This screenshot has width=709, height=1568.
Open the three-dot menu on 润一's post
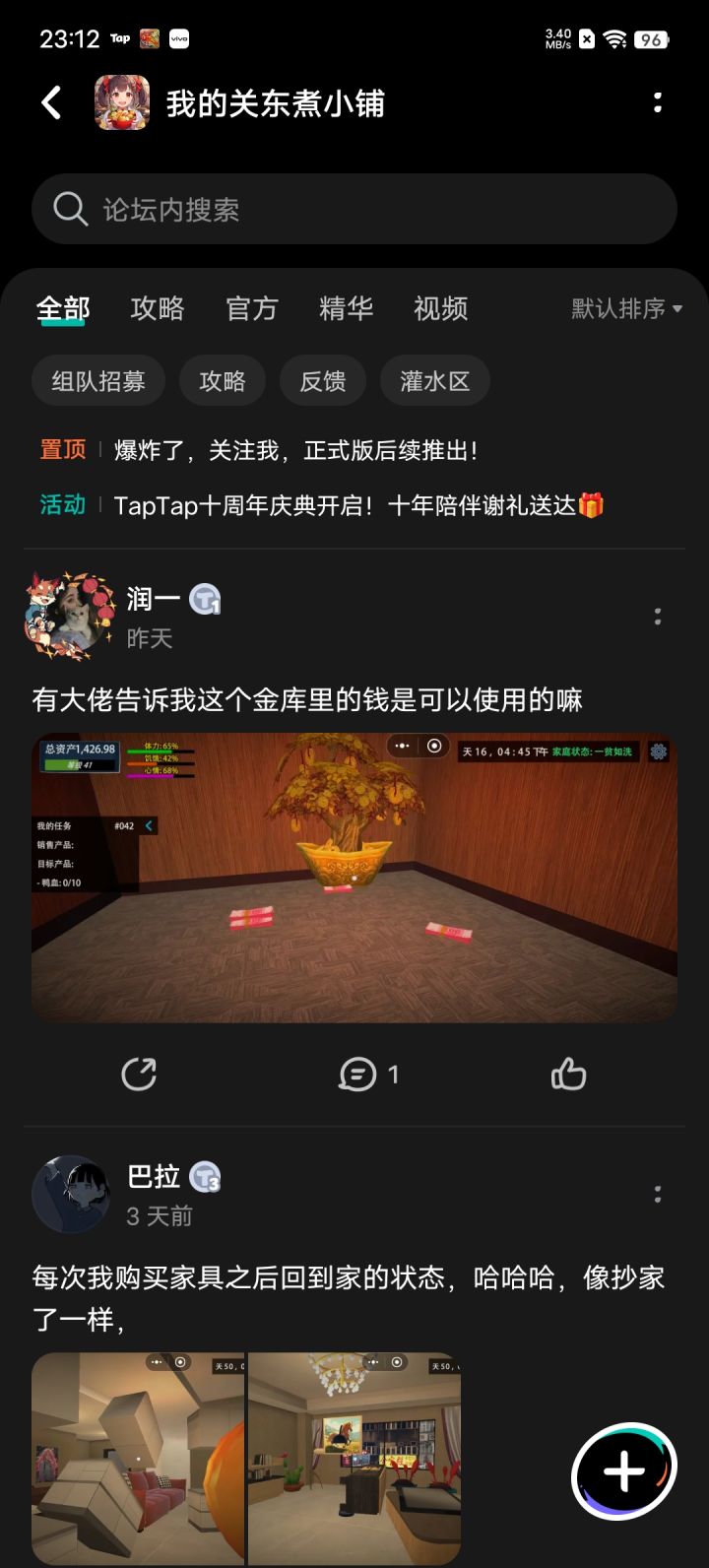657,617
